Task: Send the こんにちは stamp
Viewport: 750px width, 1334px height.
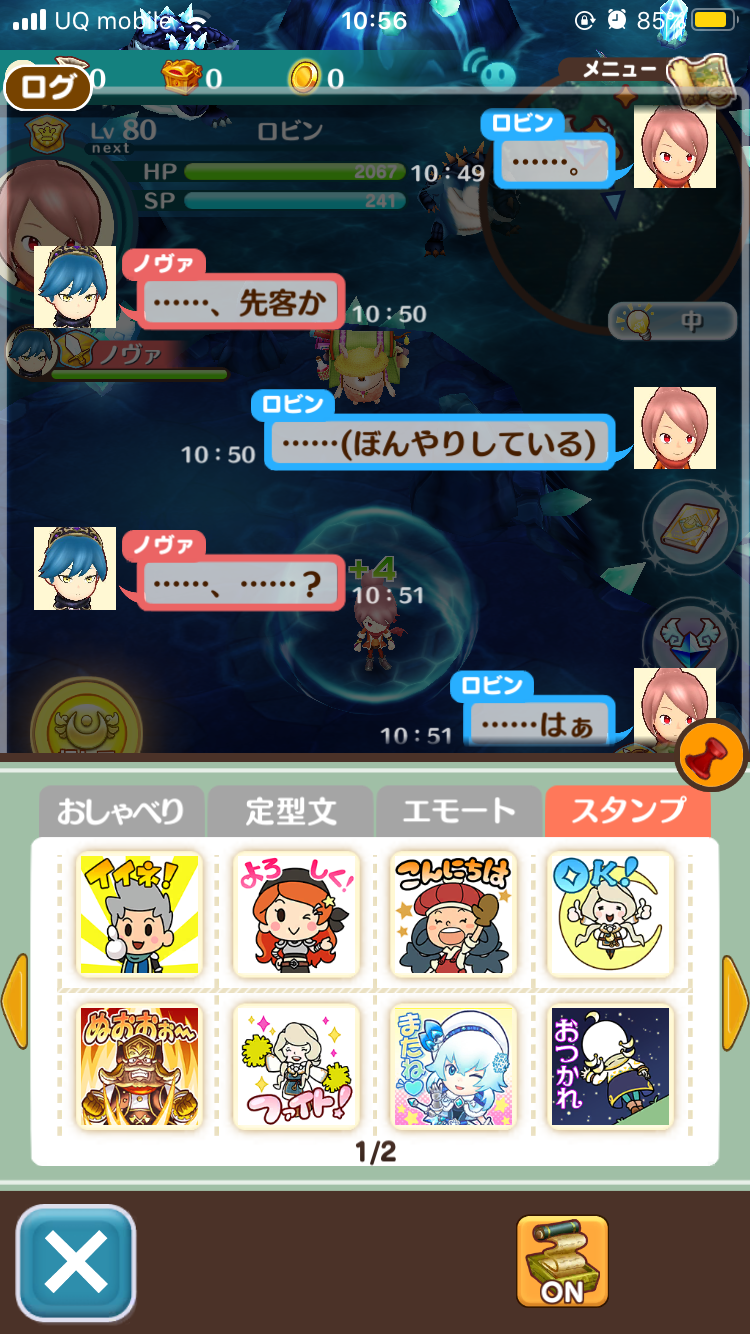Action: pos(454,914)
